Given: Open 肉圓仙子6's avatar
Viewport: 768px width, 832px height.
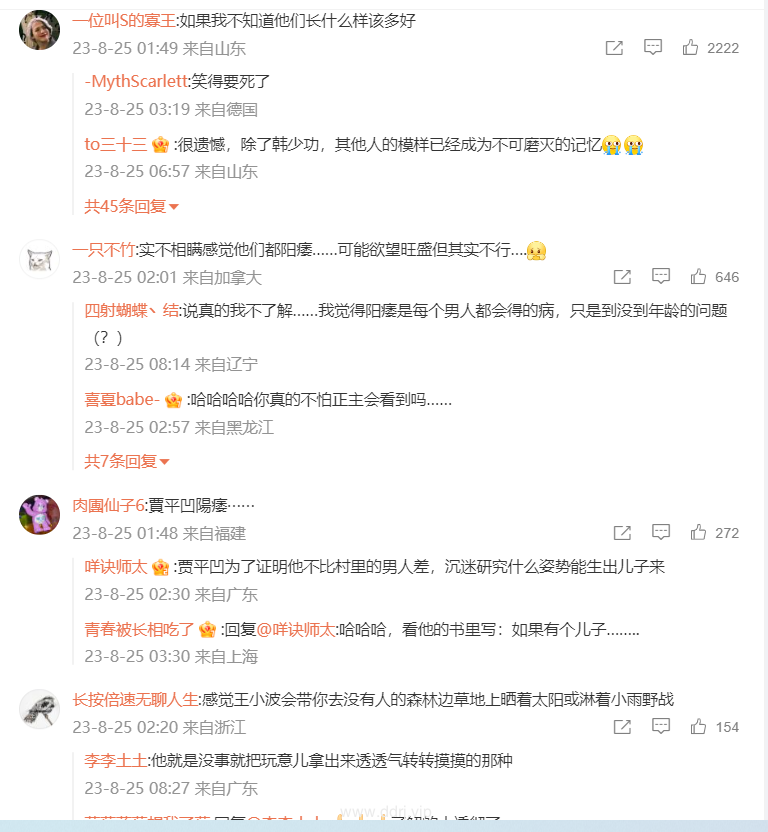Looking at the screenshot, I should [39, 516].
